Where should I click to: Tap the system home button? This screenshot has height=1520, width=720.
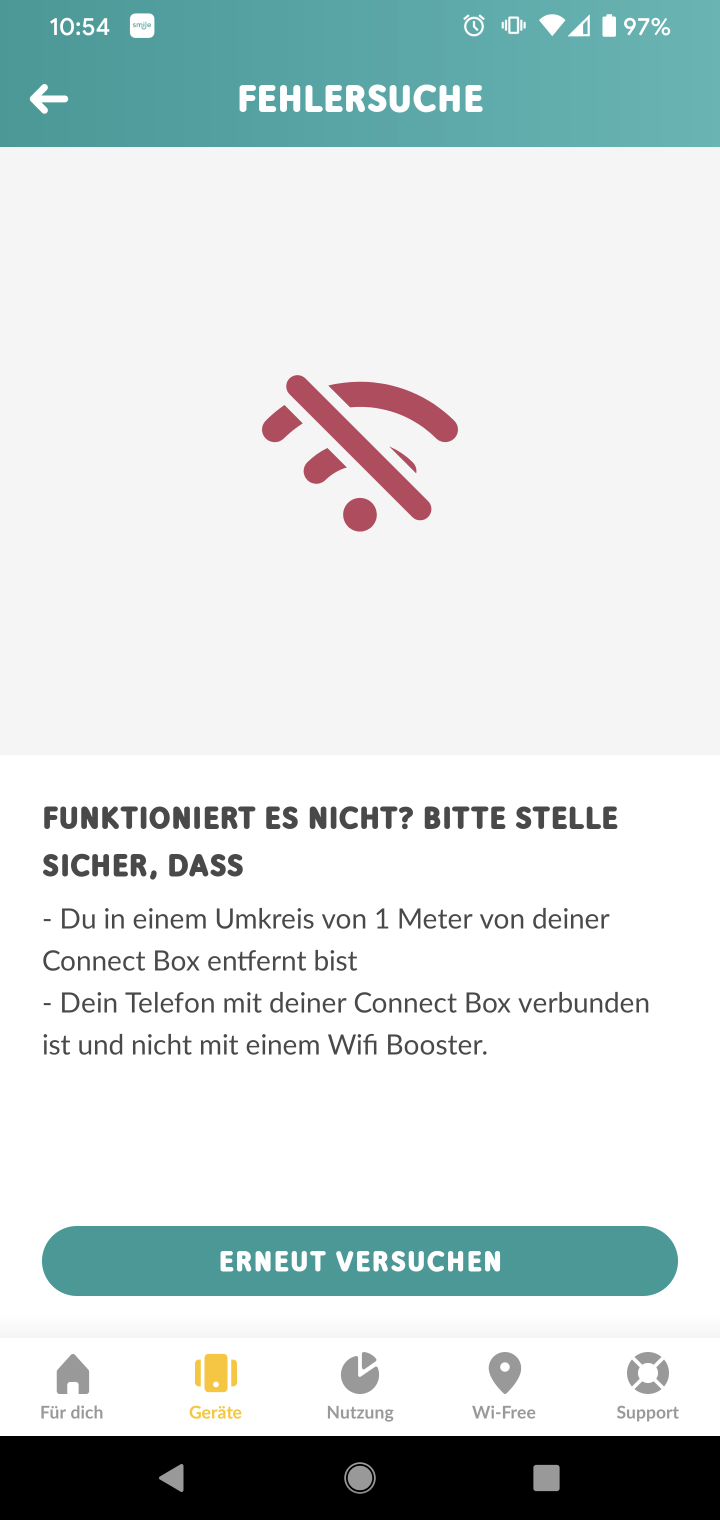360,1477
